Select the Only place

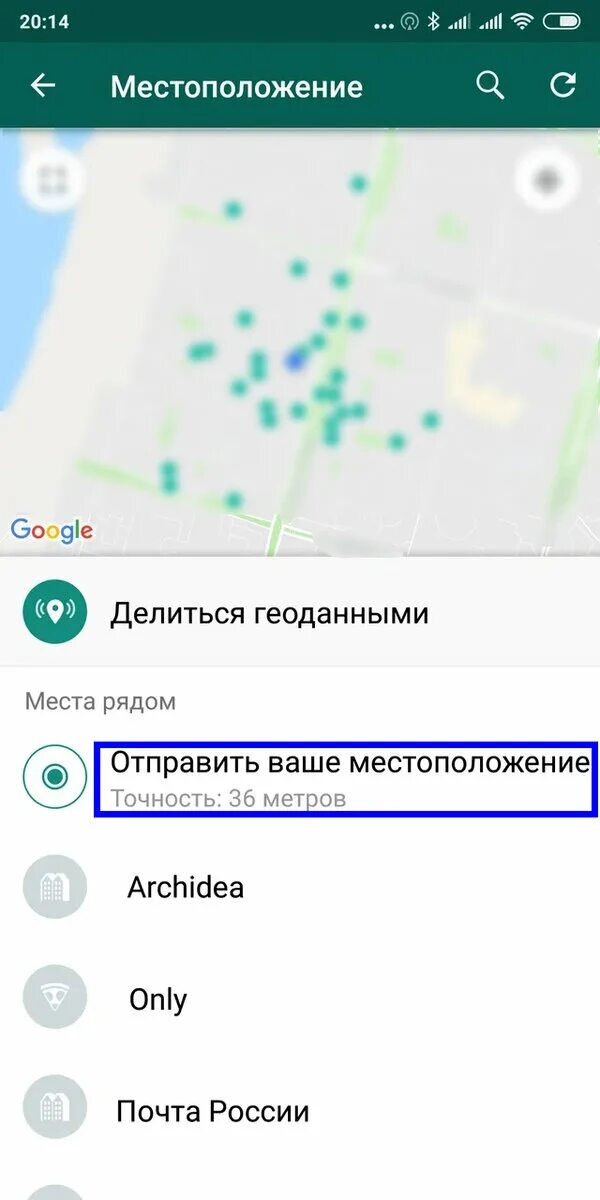pos(158,999)
